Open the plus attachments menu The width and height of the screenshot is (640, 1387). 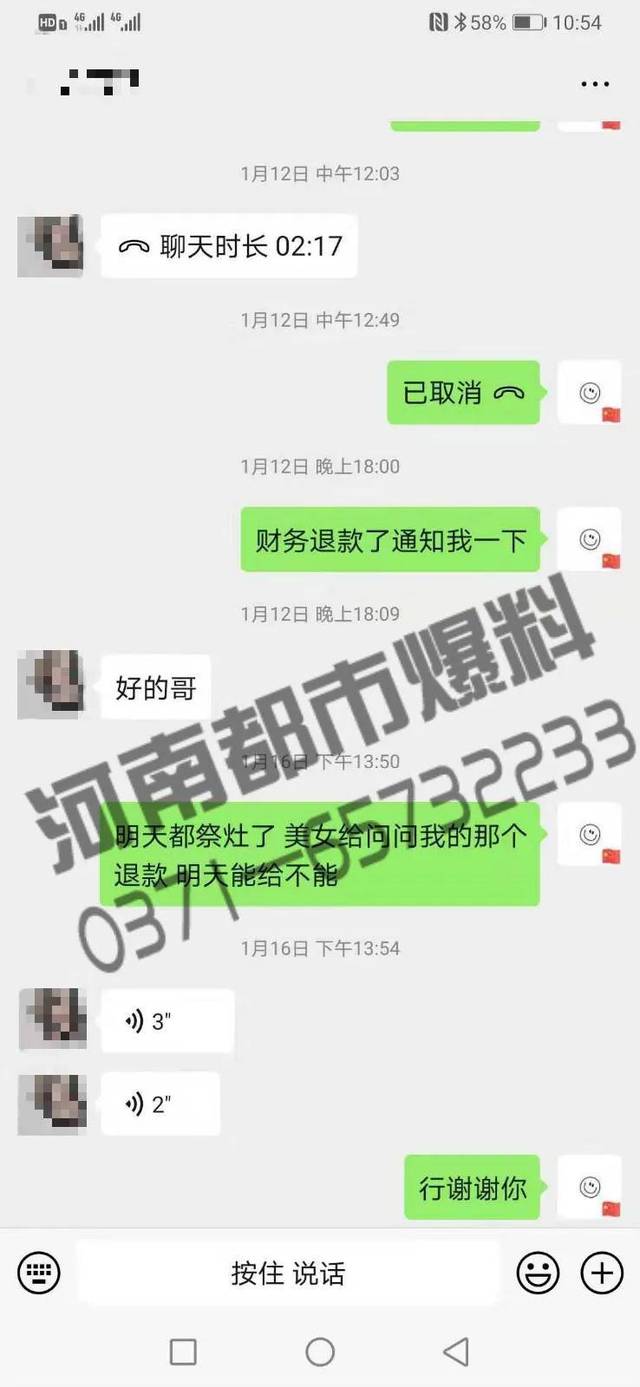tap(602, 1273)
